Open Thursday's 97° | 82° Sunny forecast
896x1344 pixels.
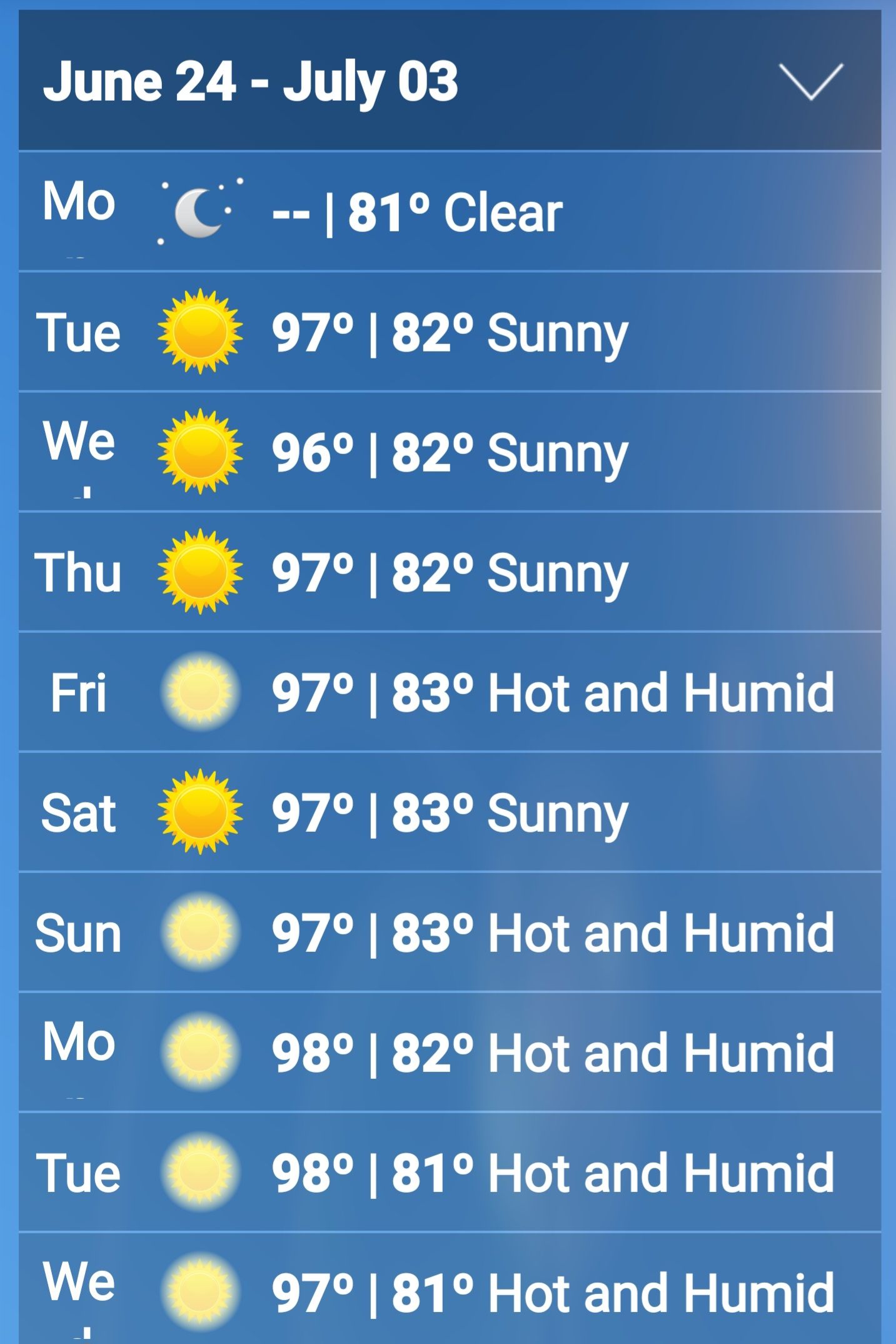click(x=449, y=572)
